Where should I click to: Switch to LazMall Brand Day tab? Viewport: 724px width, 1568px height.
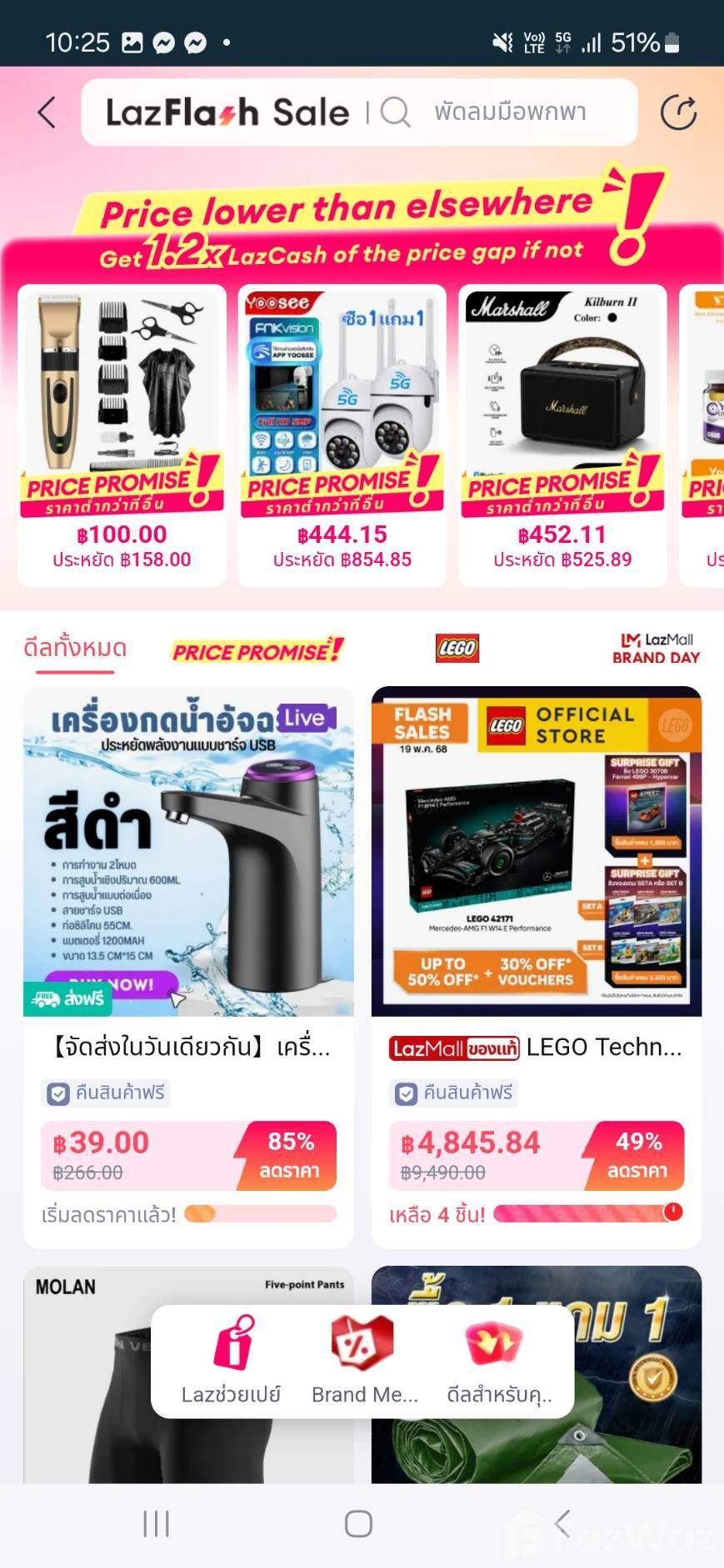click(656, 649)
